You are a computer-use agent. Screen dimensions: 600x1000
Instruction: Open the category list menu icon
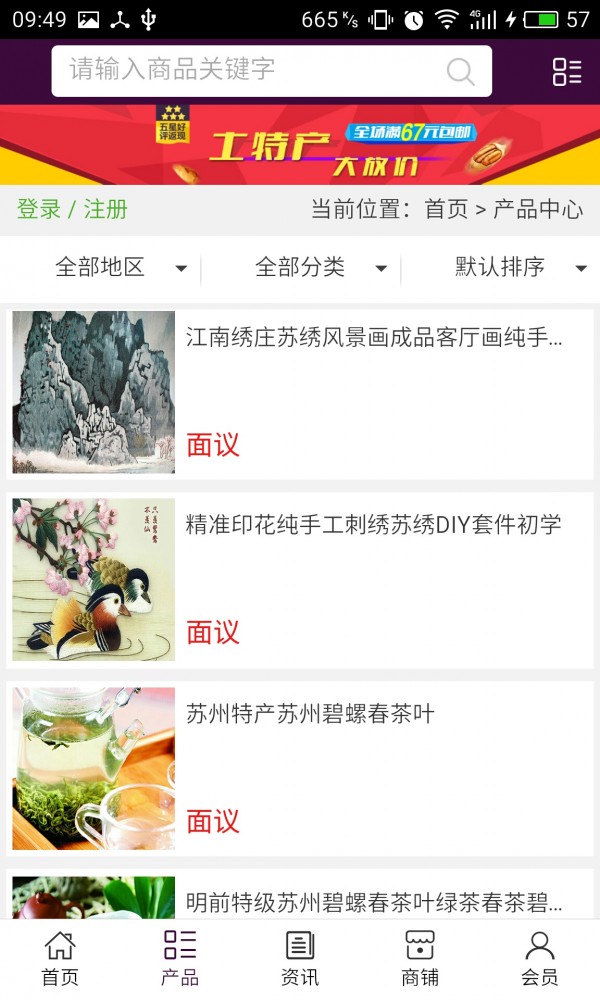point(567,71)
